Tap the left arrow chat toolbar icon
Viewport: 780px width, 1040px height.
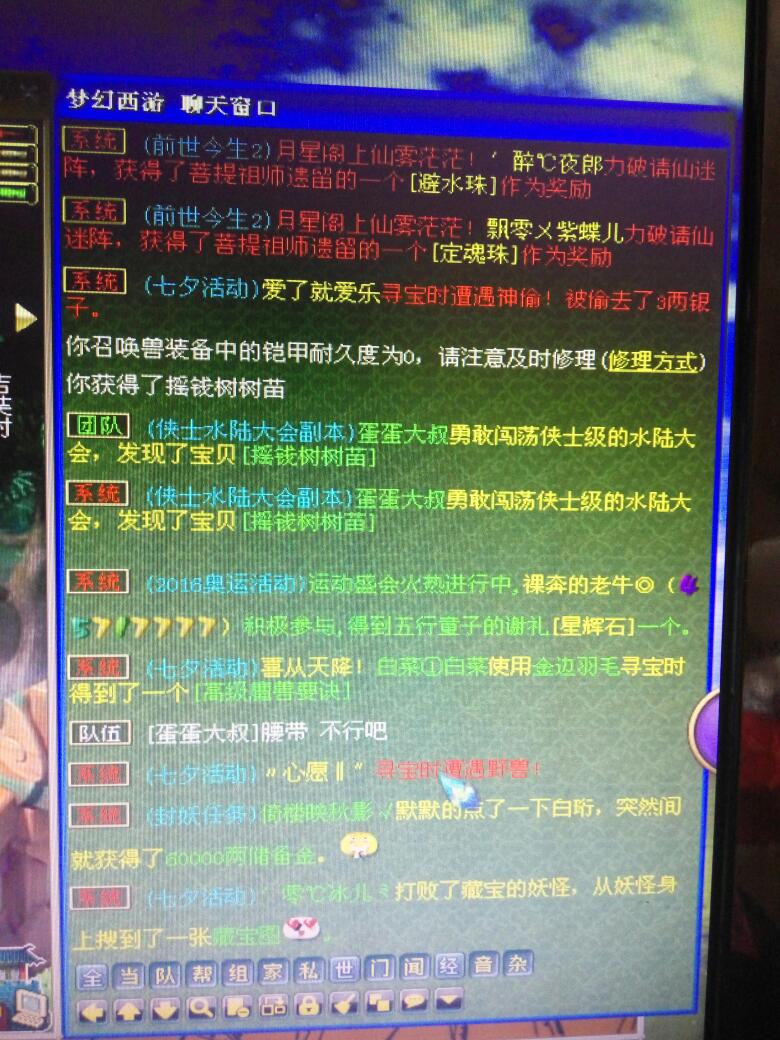point(92,1010)
